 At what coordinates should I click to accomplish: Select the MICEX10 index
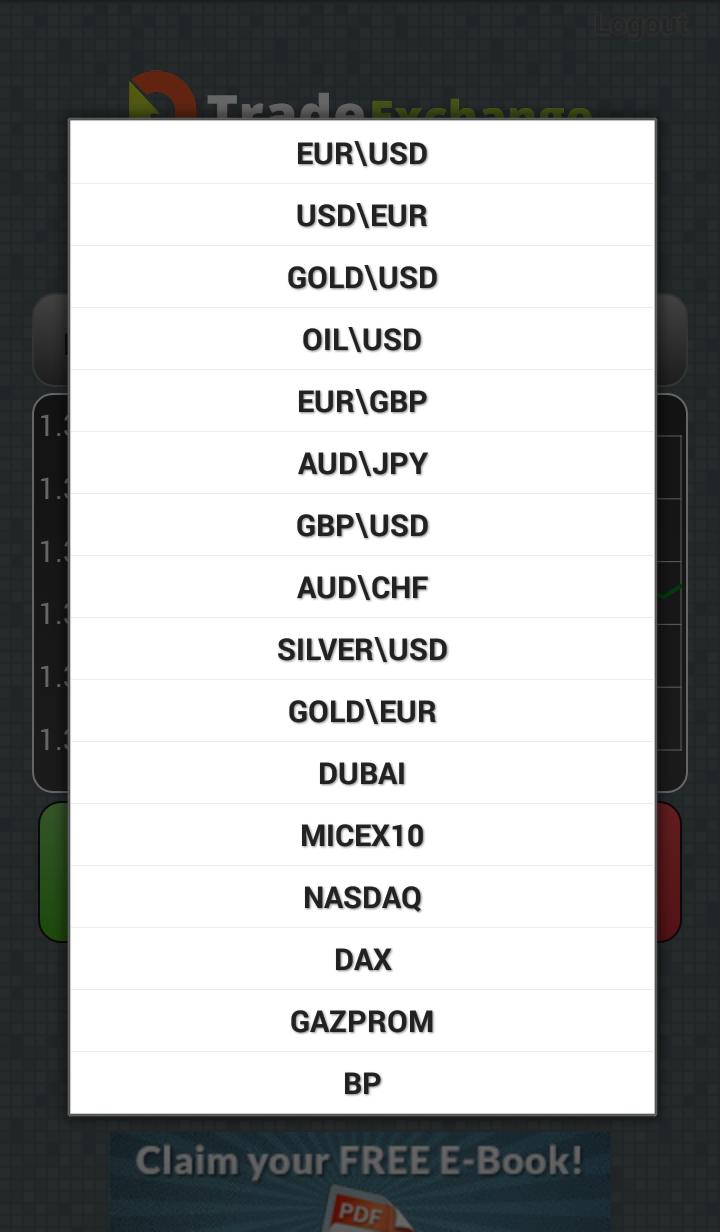click(362, 835)
